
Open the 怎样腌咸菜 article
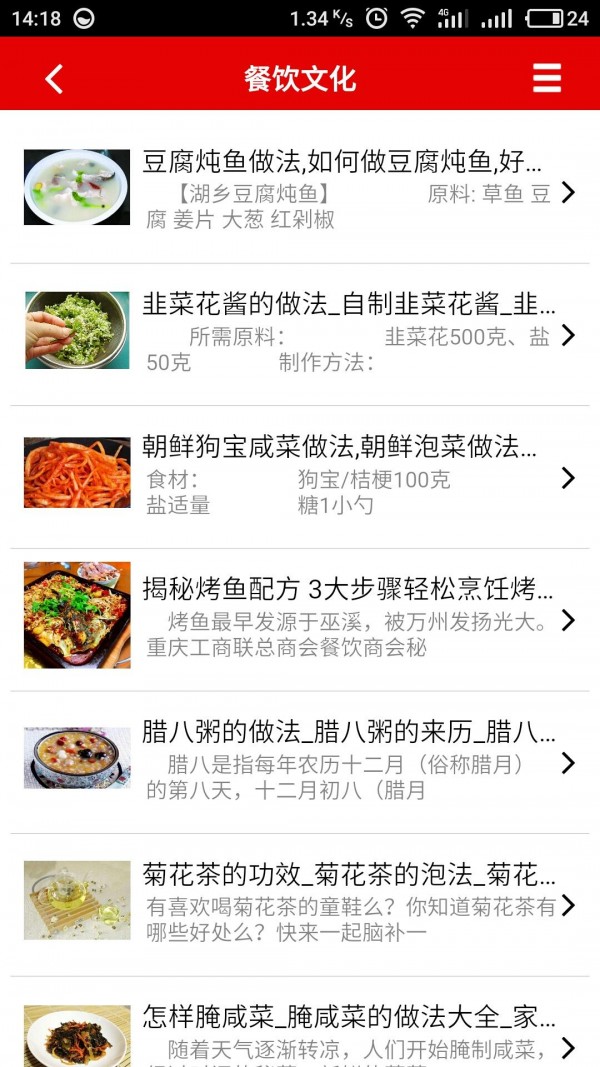pyautogui.click(x=340, y=1020)
